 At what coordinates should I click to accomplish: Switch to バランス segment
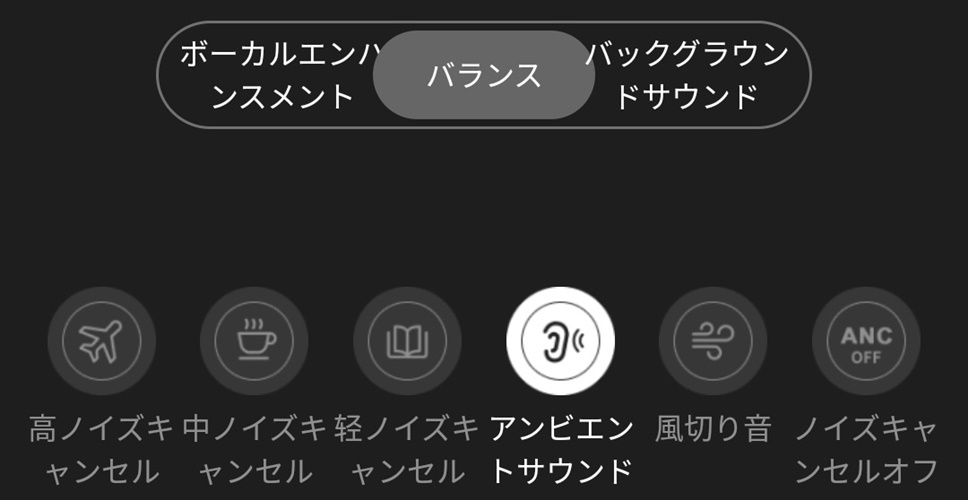pos(484,75)
